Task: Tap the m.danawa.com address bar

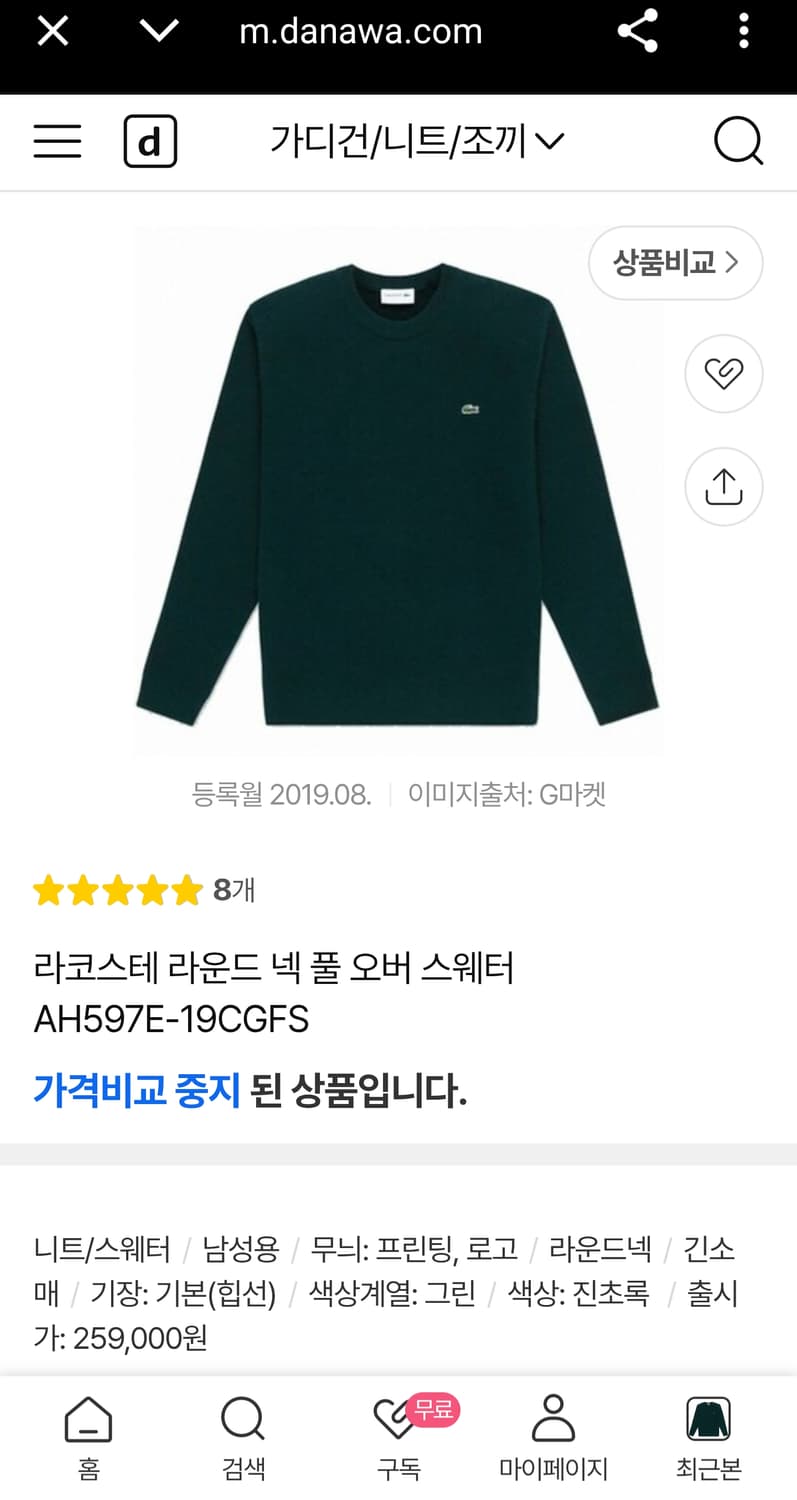Action: click(x=363, y=30)
